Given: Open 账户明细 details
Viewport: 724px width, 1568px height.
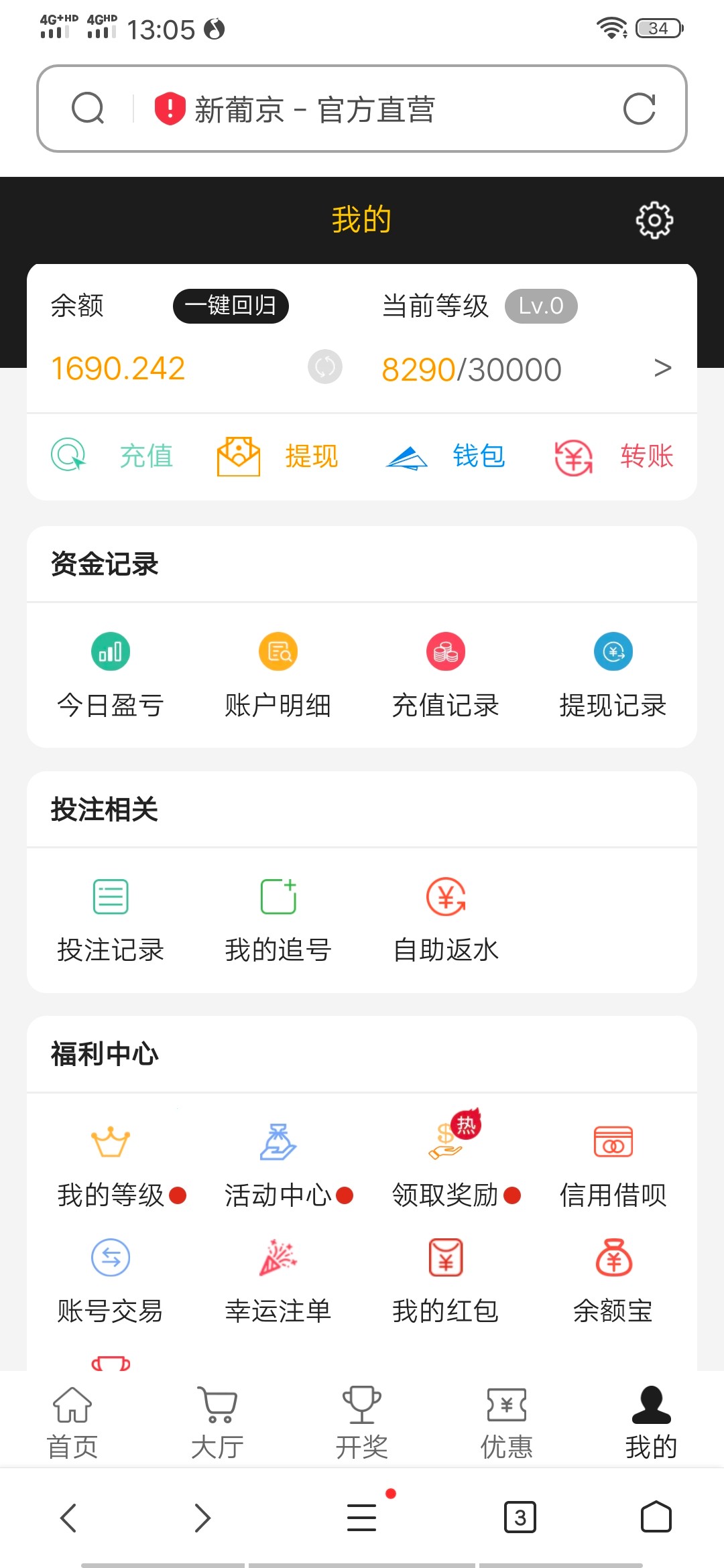Looking at the screenshot, I should 278,674.
